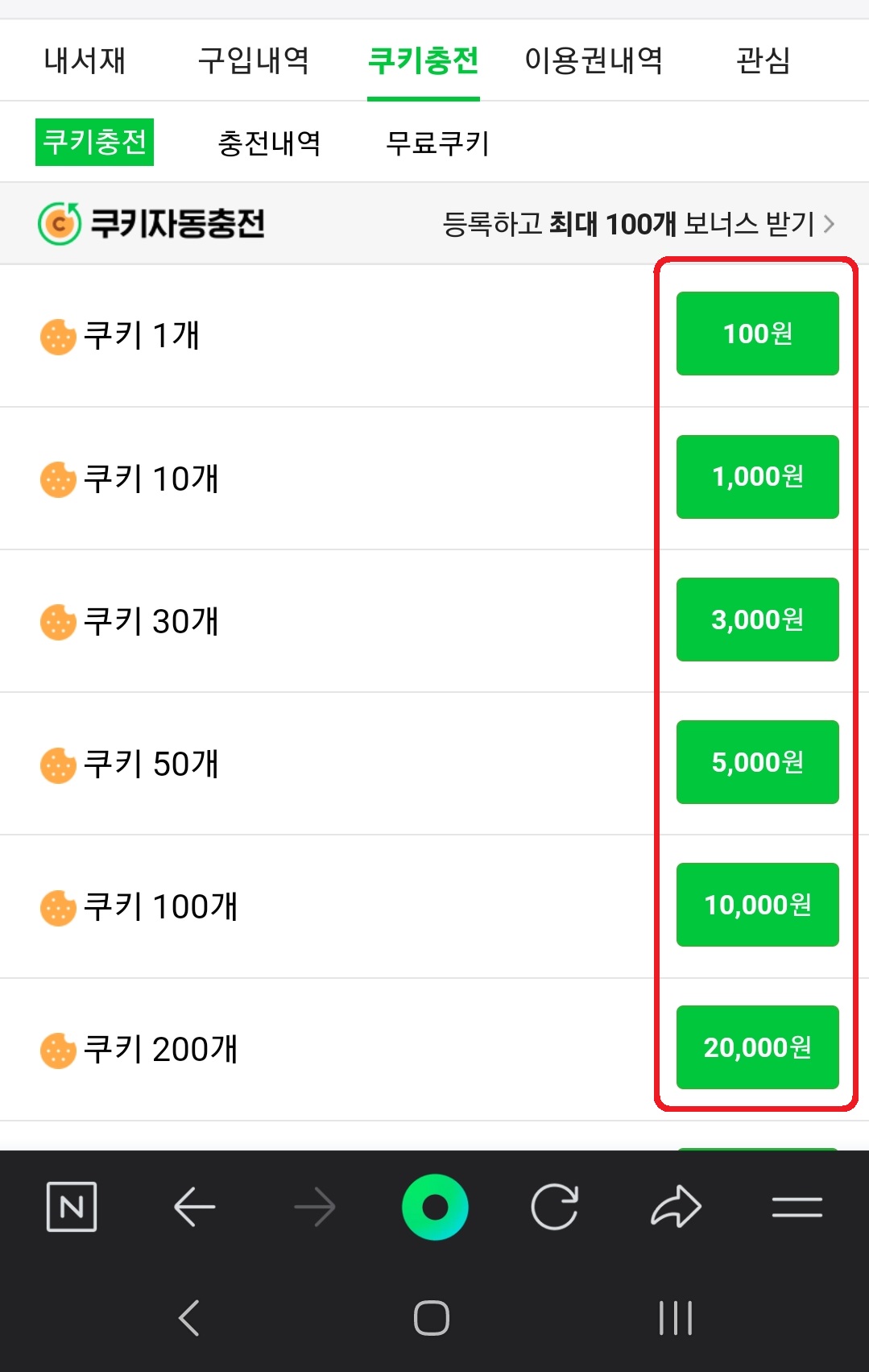The height and width of the screenshot is (1372, 869).
Task: Open the 구입내역 tab
Action: point(254,60)
